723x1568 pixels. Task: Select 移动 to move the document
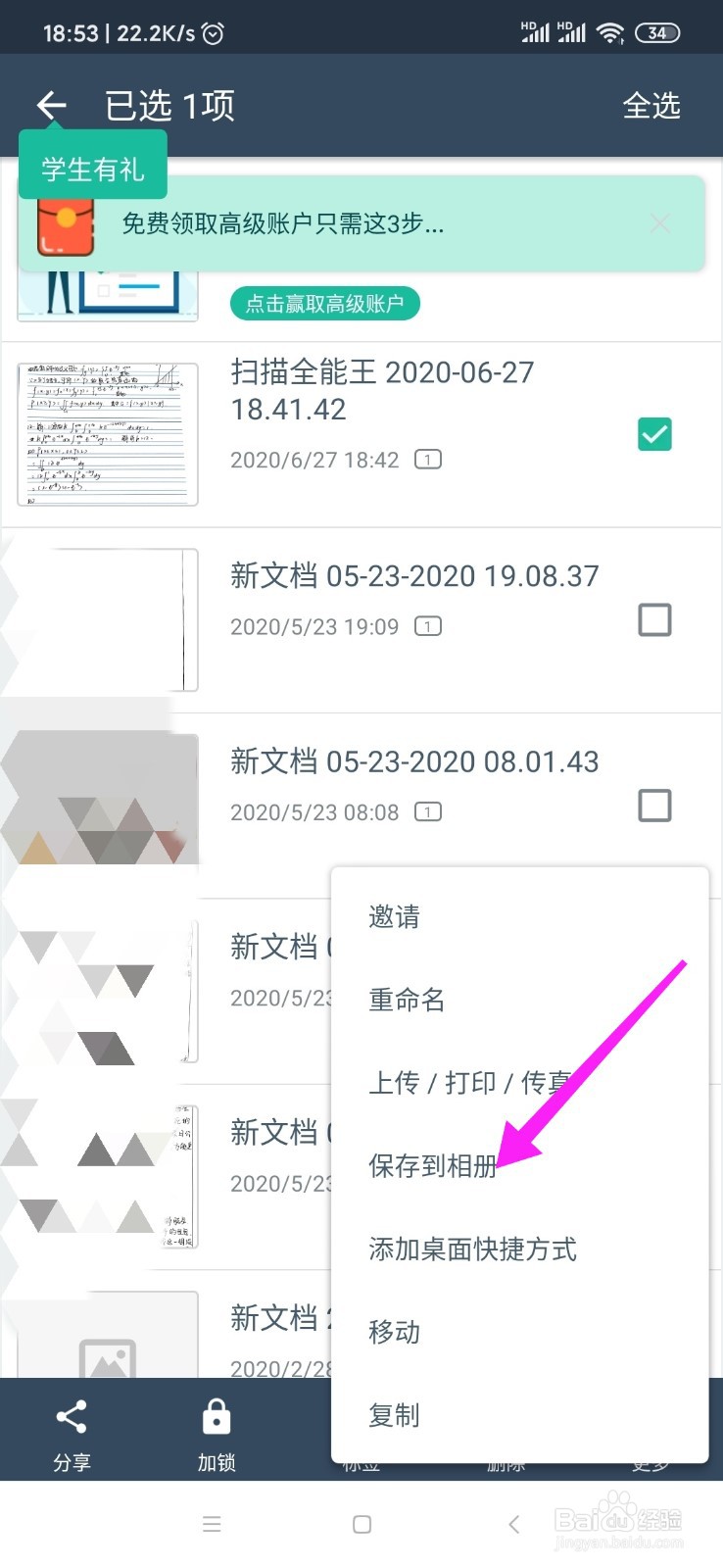(x=394, y=1332)
